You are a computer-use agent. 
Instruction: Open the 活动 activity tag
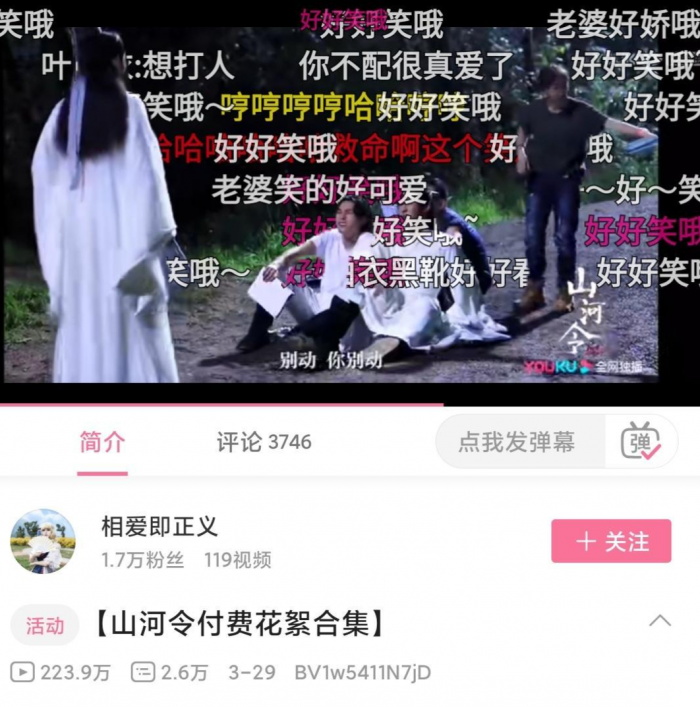[45, 626]
